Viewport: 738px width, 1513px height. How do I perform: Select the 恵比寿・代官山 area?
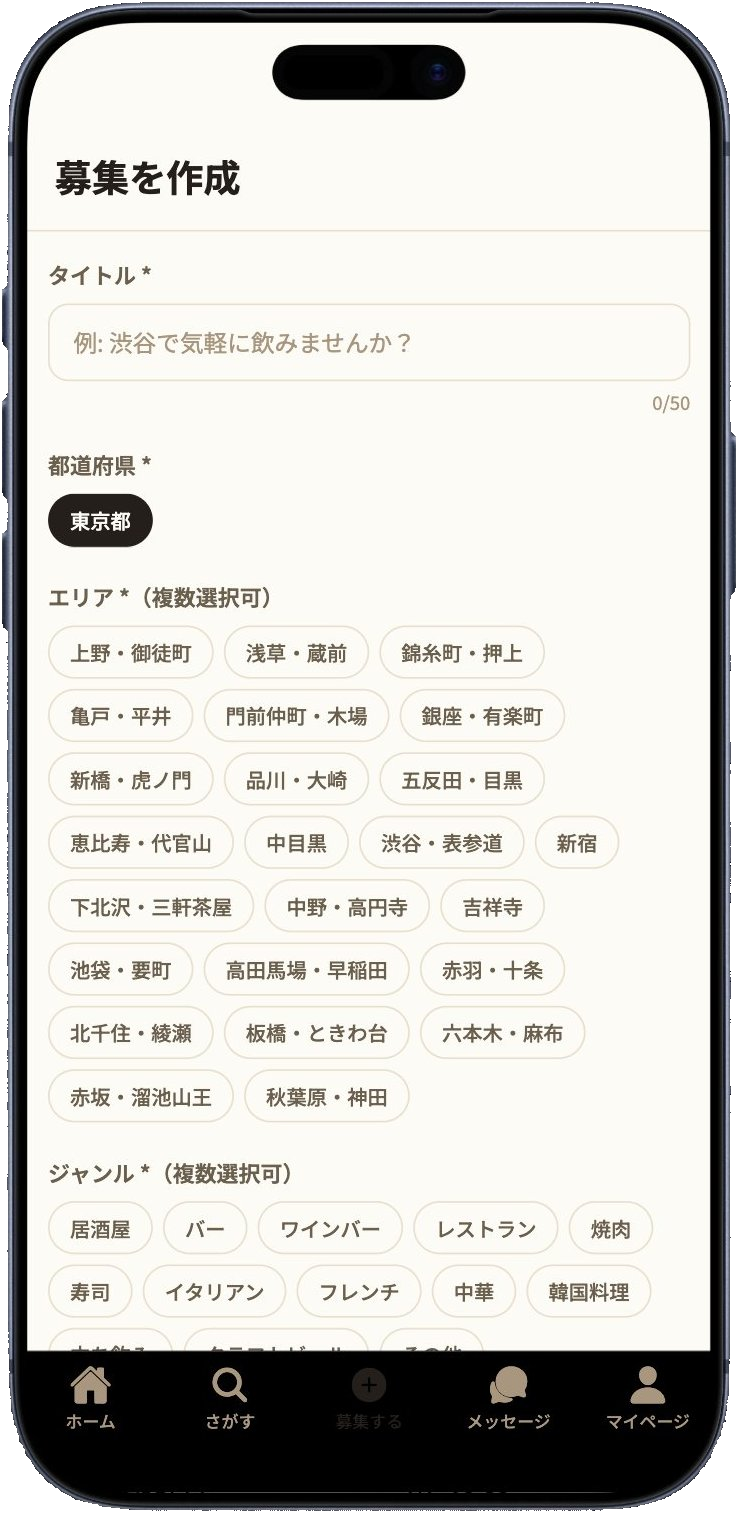[140, 842]
